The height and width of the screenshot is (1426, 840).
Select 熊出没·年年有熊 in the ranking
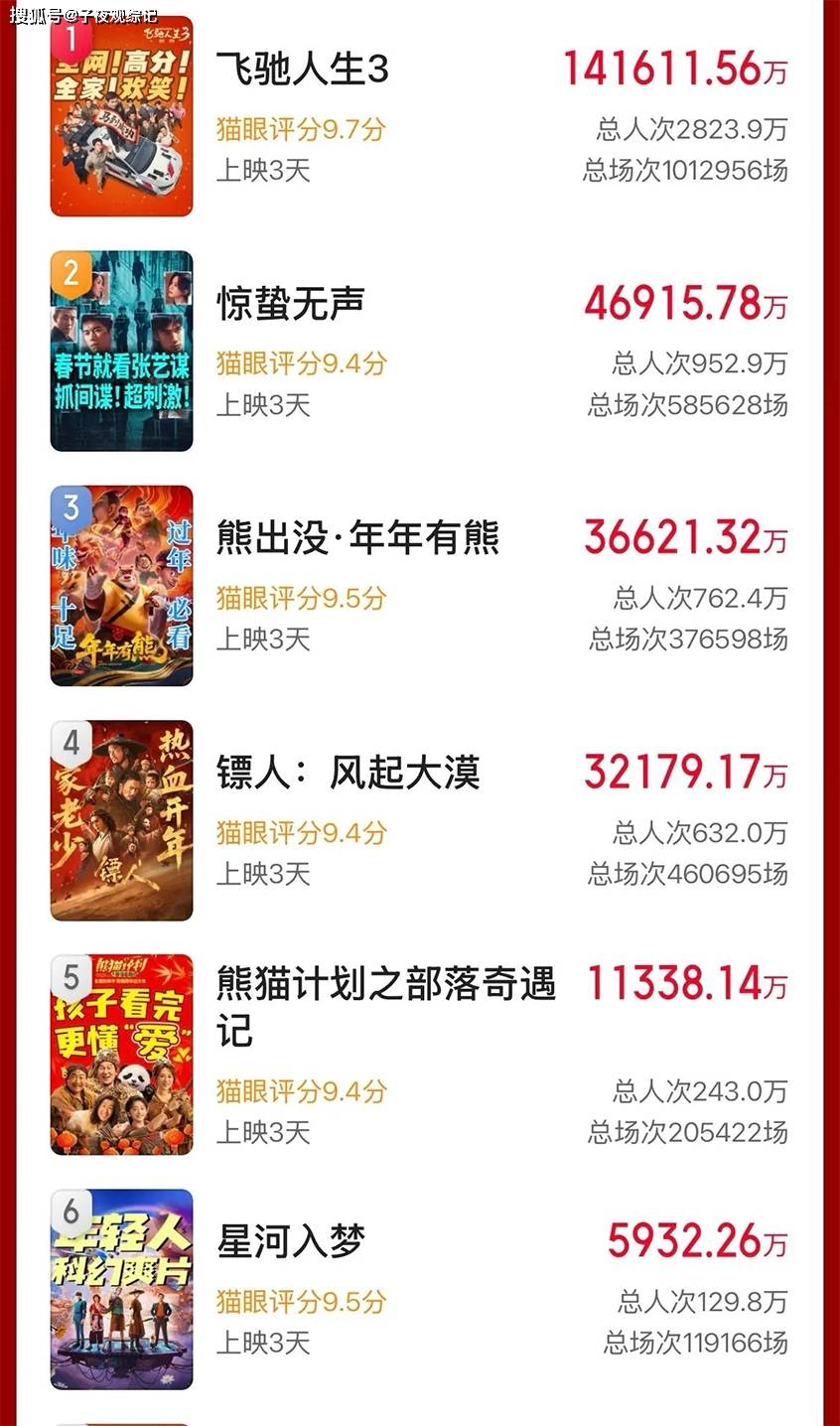357,538
